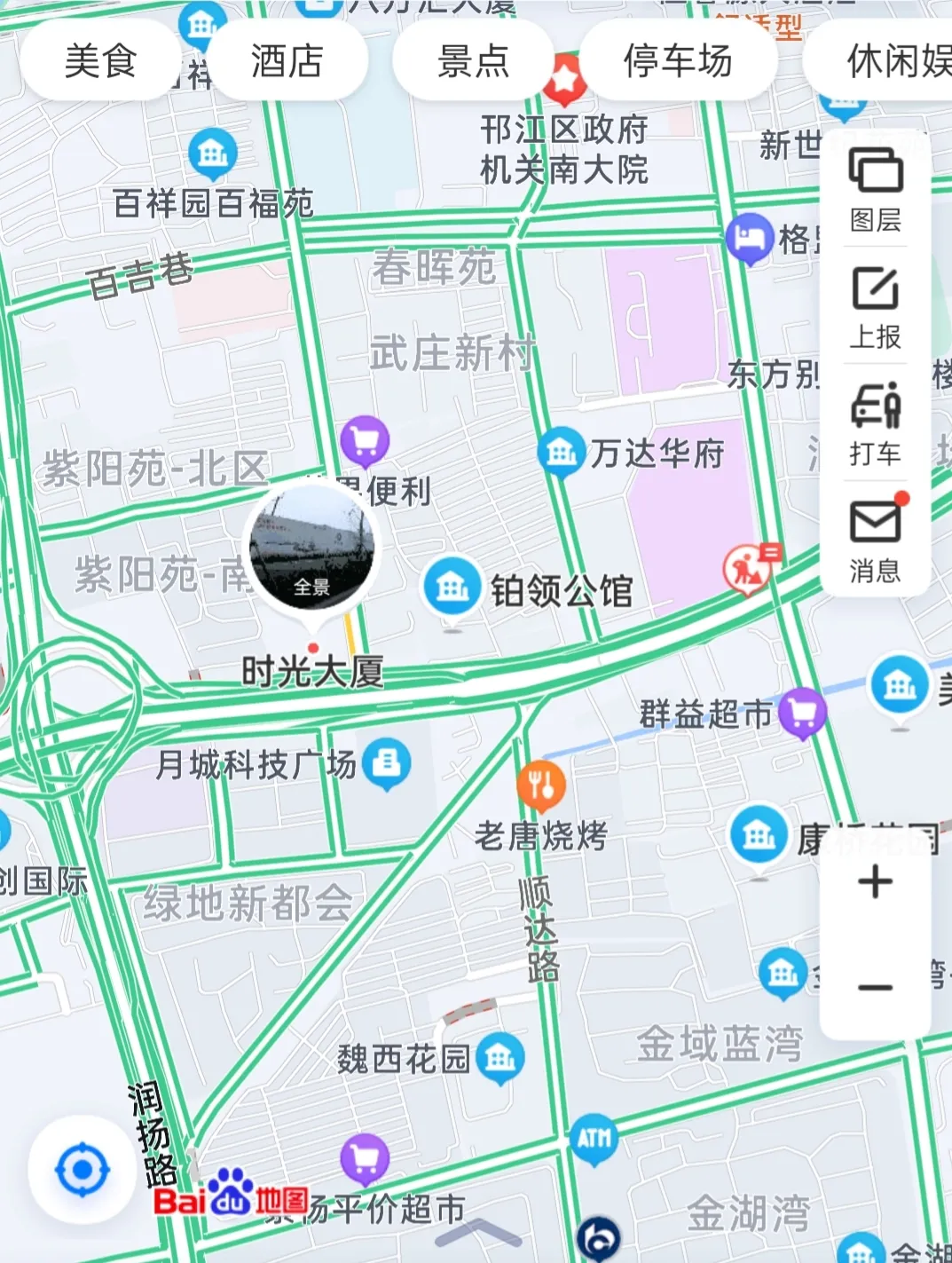
Task: Switch to the 景点 category tab
Action: click(x=473, y=61)
